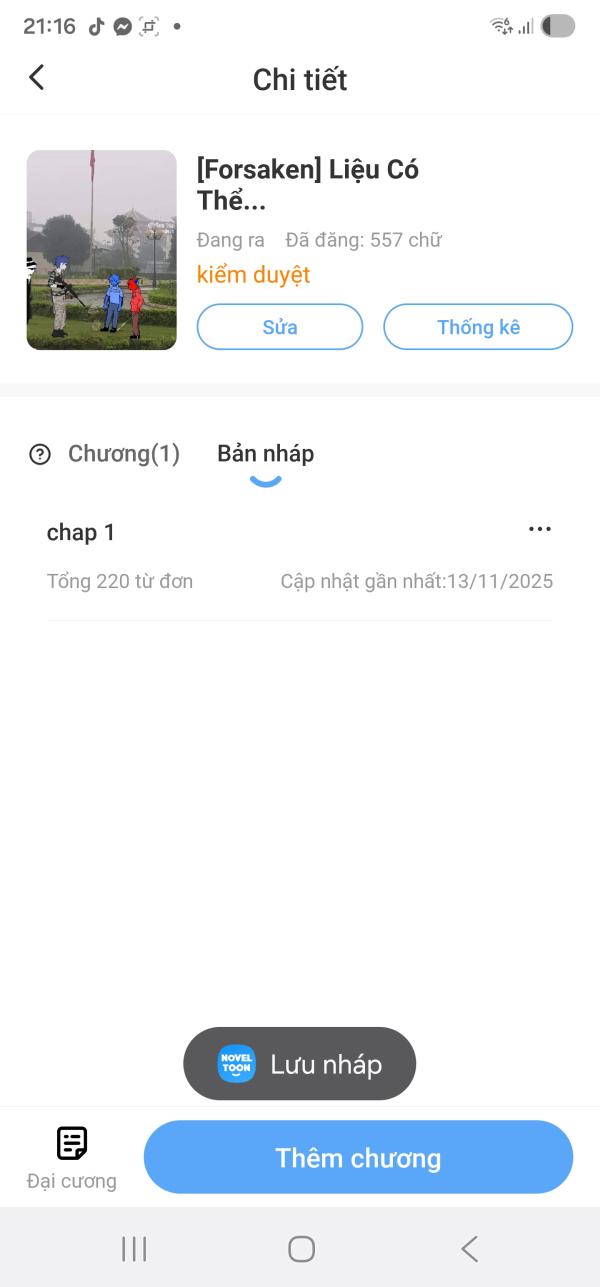The image size is (600, 1287).
Task: Select the Bản nháp tab
Action: tap(265, 454)
